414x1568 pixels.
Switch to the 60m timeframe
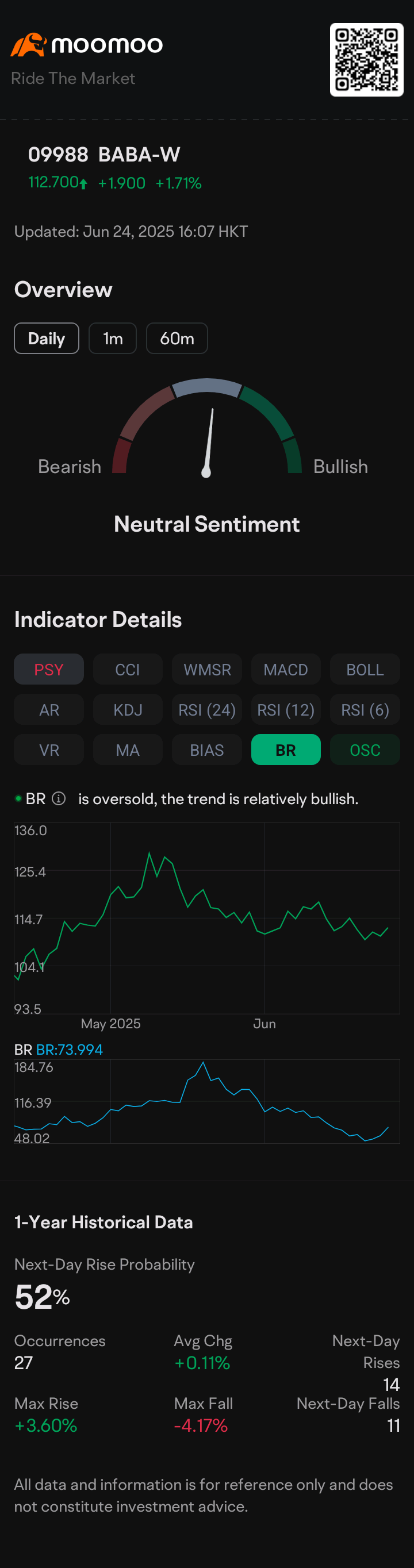pyautogui.click(x=177, y=339)
